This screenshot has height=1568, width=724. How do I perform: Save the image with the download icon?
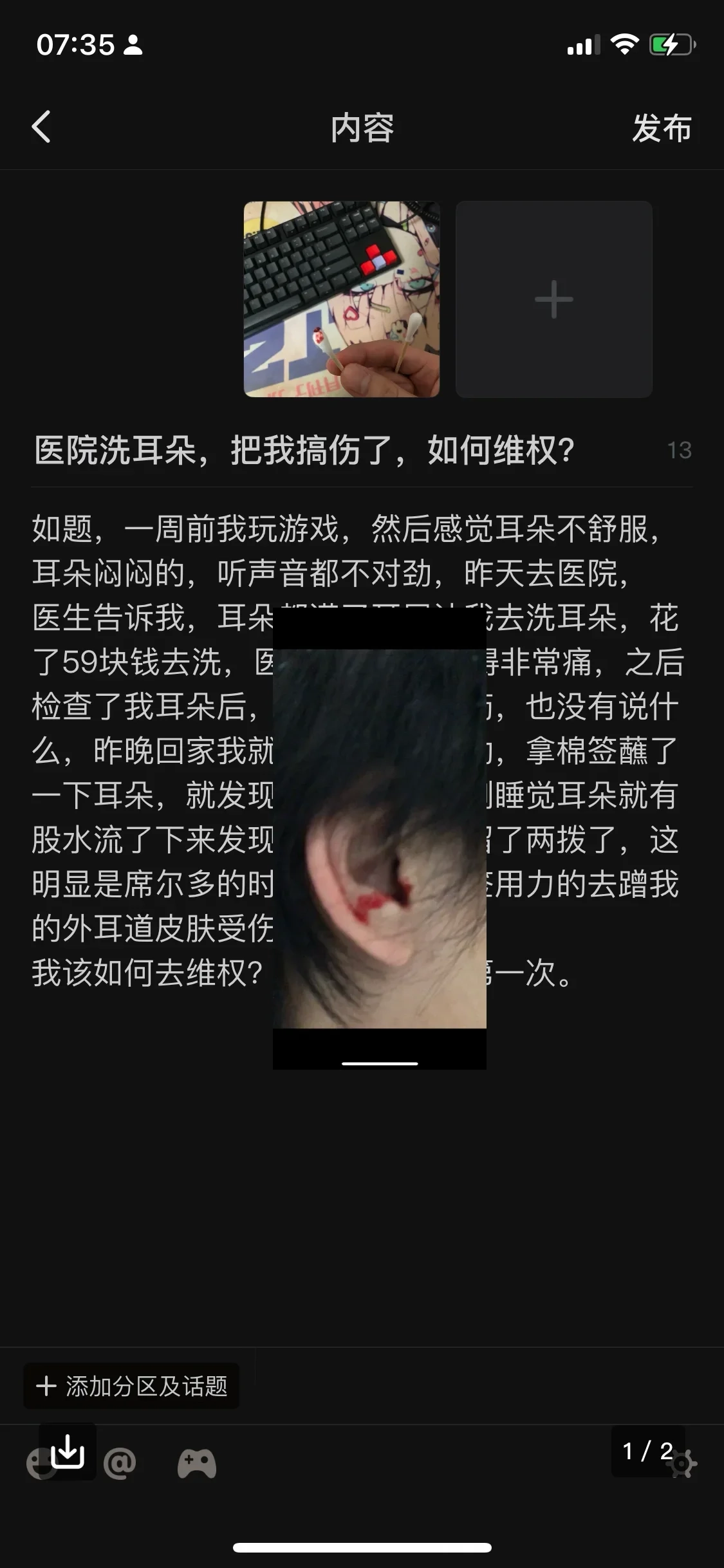point(68,1451)
